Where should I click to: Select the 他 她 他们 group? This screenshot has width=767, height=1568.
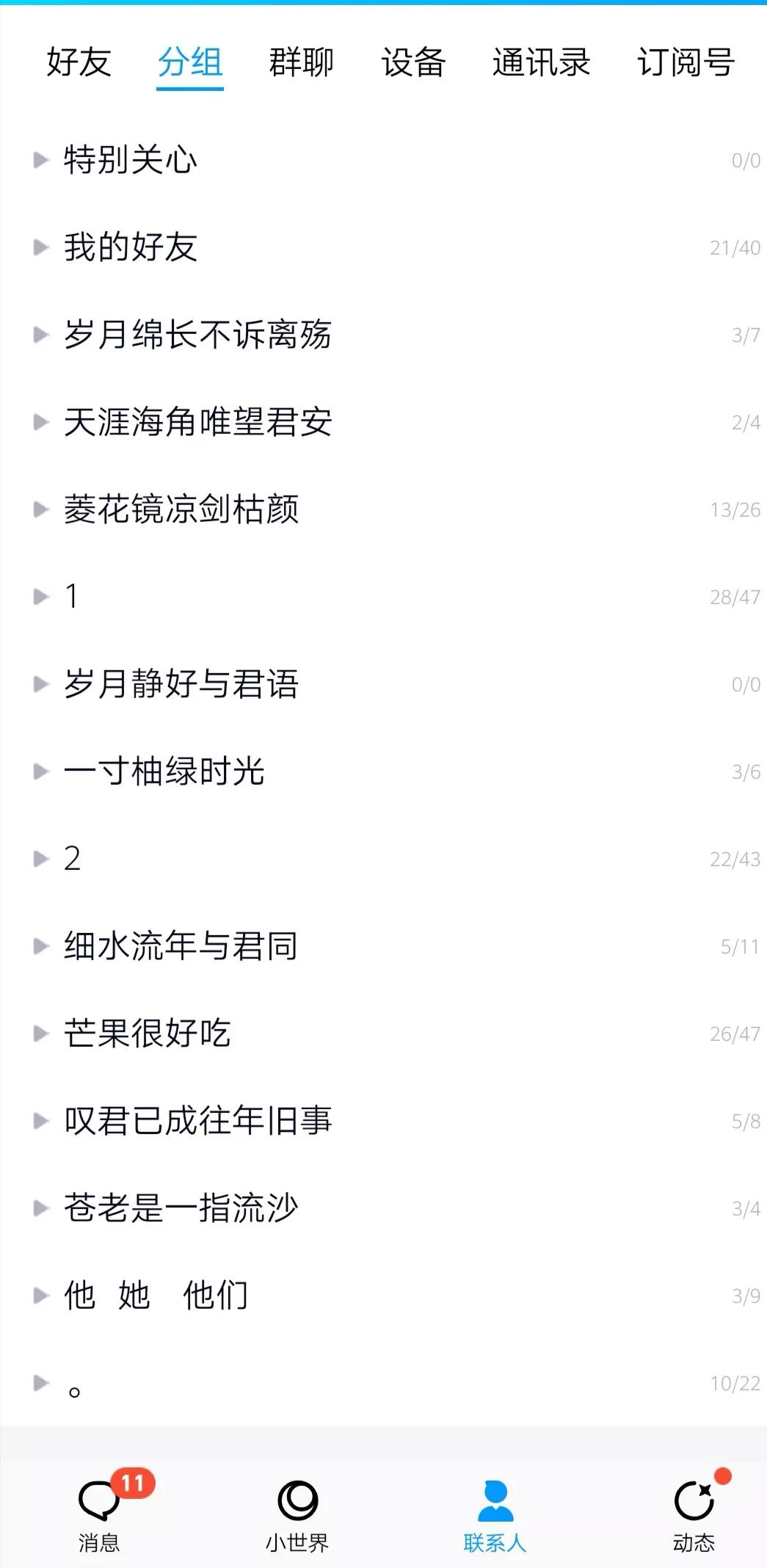[154, 1294]
